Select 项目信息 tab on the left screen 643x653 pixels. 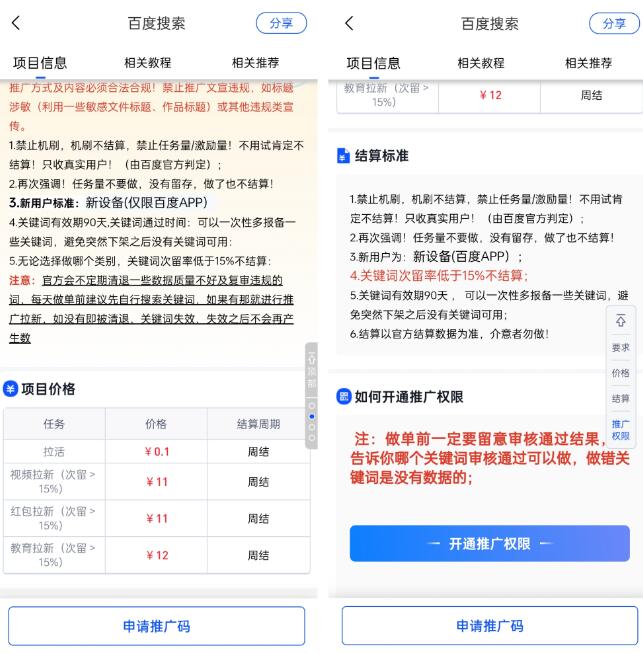(40, 63)
